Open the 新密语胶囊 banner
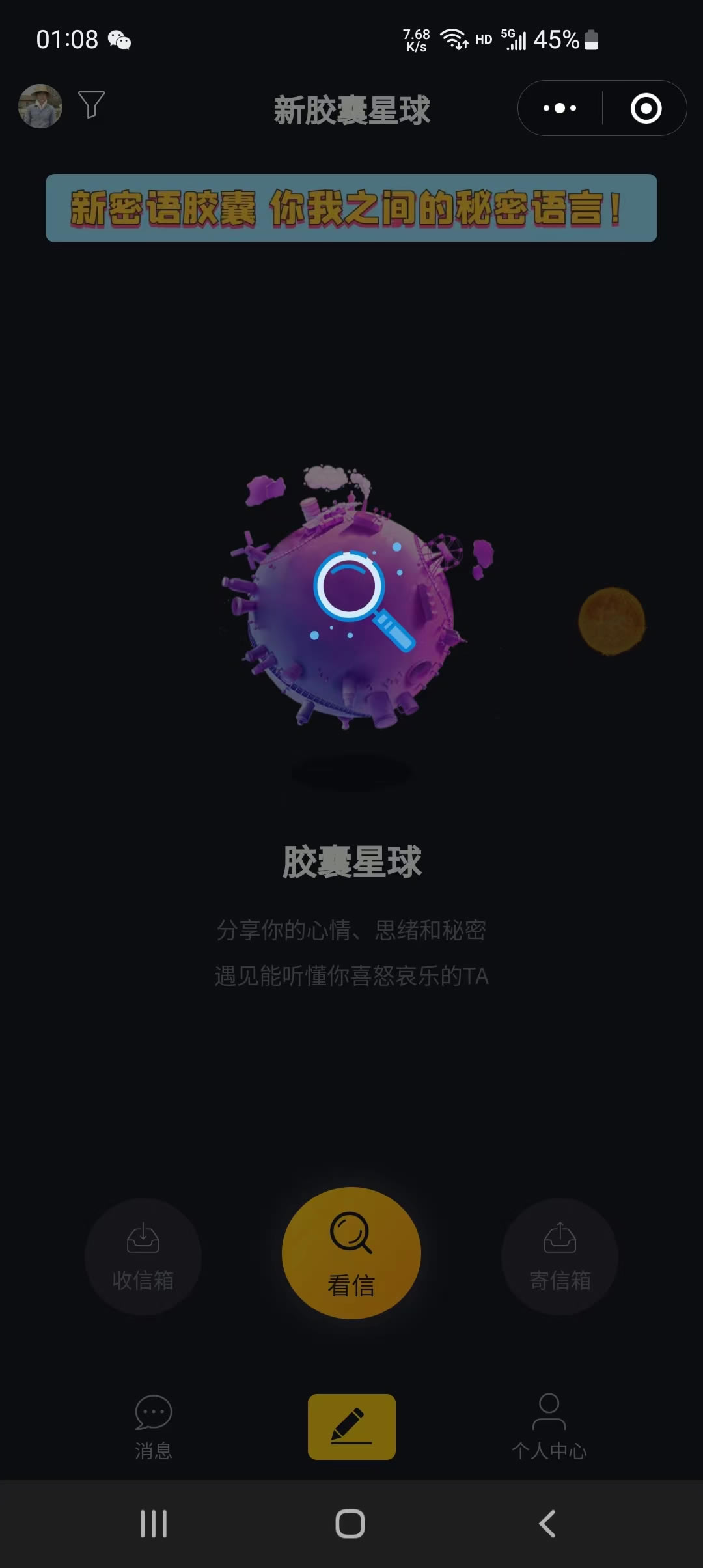This screenshot has height=1568, width=703. 351,208
